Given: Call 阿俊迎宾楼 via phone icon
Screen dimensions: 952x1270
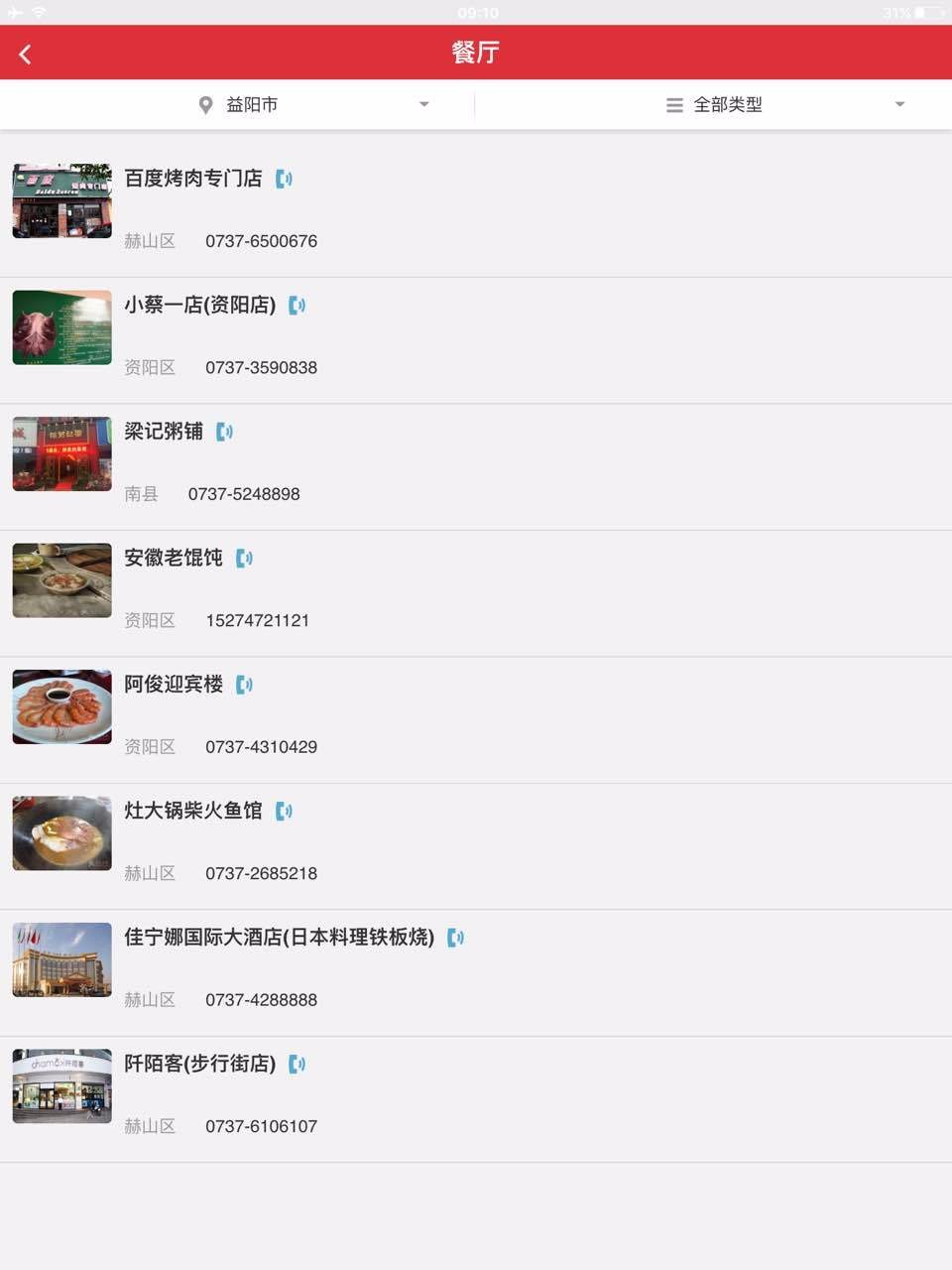Looking at the screenshot, I should [245, 685].
